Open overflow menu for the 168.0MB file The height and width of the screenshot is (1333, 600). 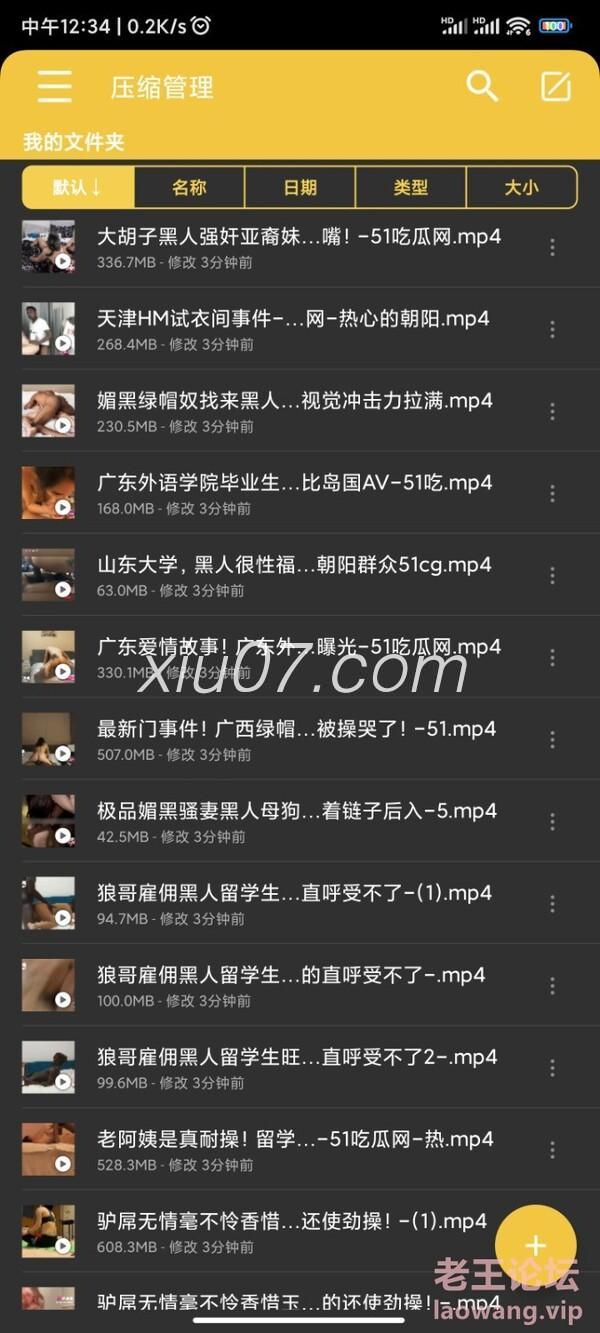tap(552, 493)
